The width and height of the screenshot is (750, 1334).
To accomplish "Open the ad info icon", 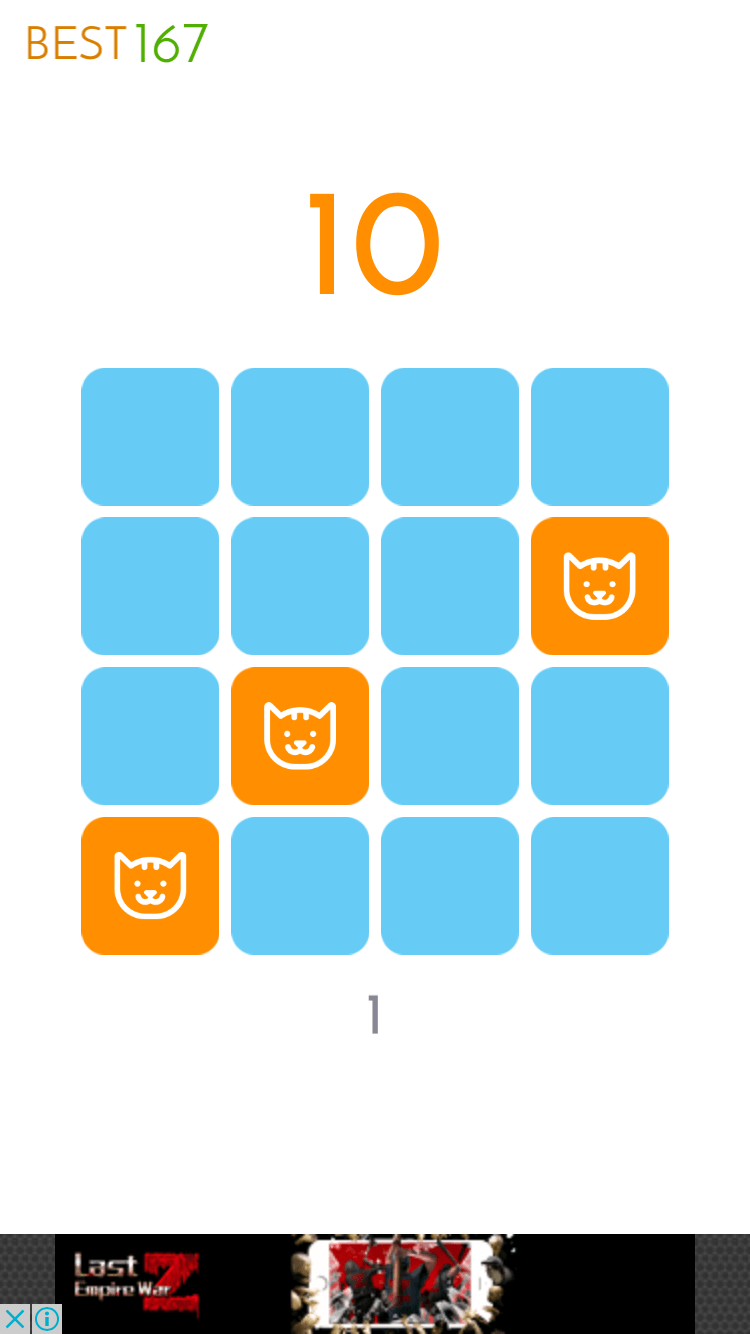I will [x=46, y=1319].
